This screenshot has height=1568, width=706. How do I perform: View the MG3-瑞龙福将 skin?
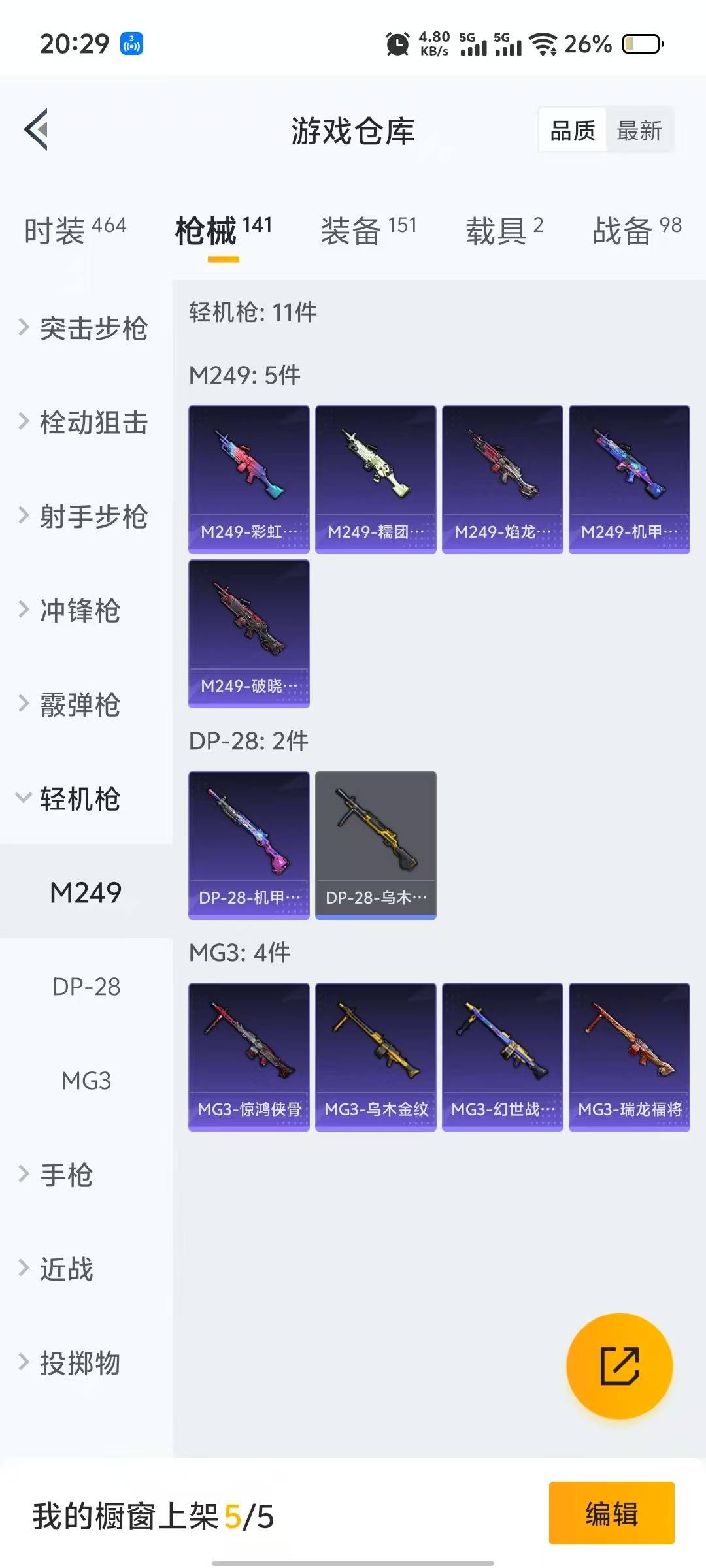(629, 1056)
